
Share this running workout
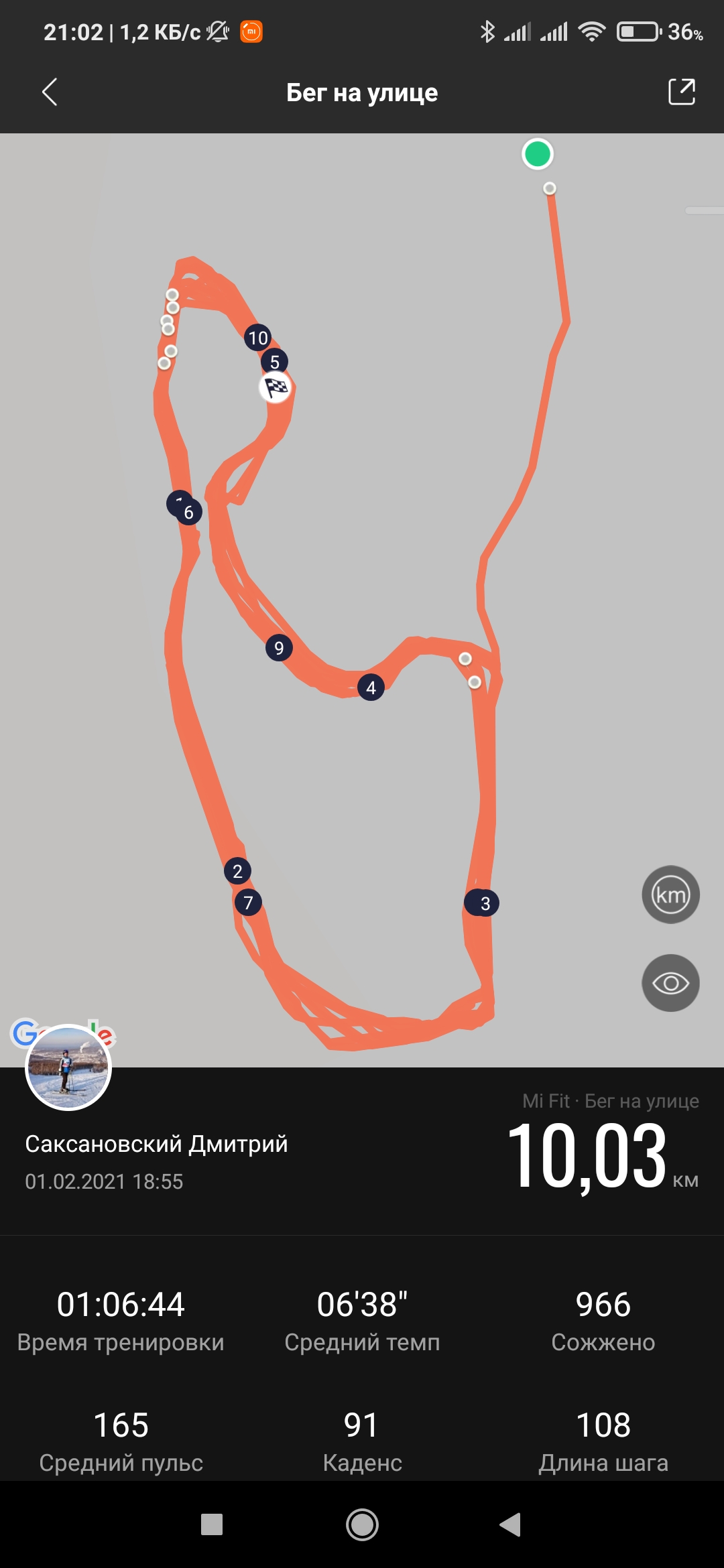coord(681,92)
